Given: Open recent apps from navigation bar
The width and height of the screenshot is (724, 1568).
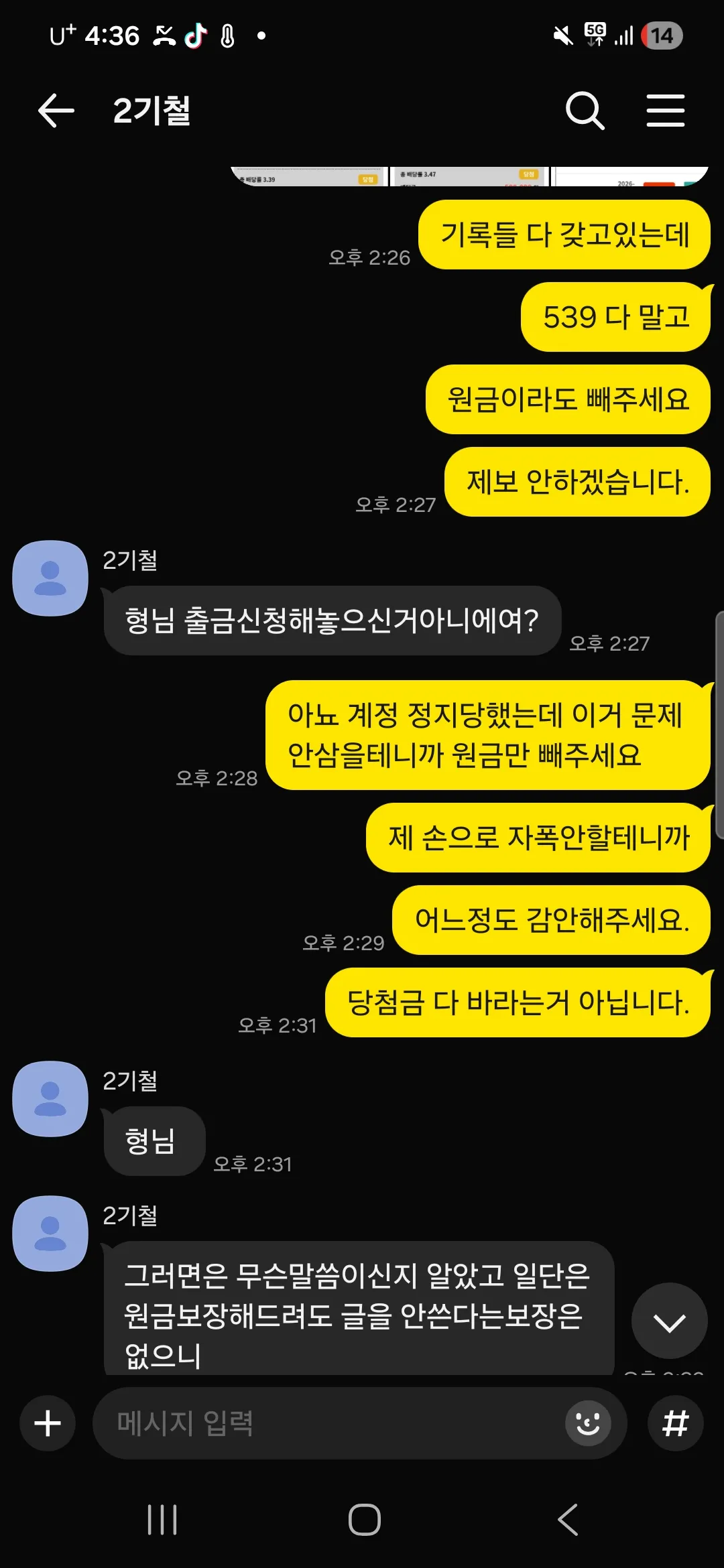Looking at the screenshot, I should coord(162,1520).
